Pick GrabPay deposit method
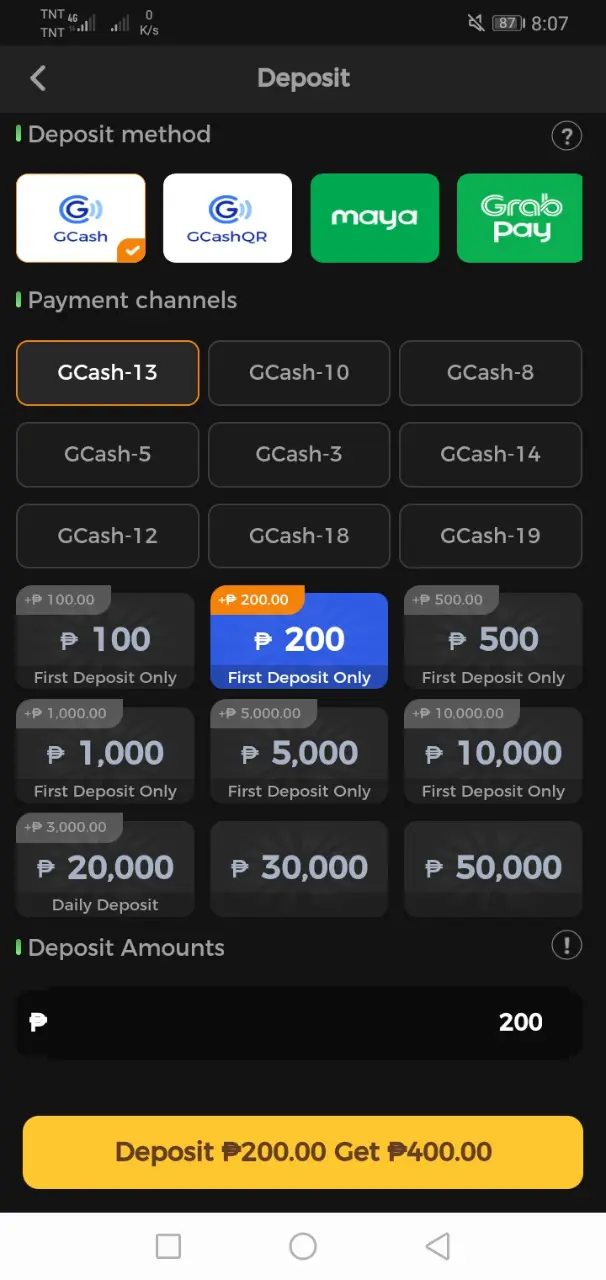The width and height of the screenshot is (606, 1280). tap(519, 218)
